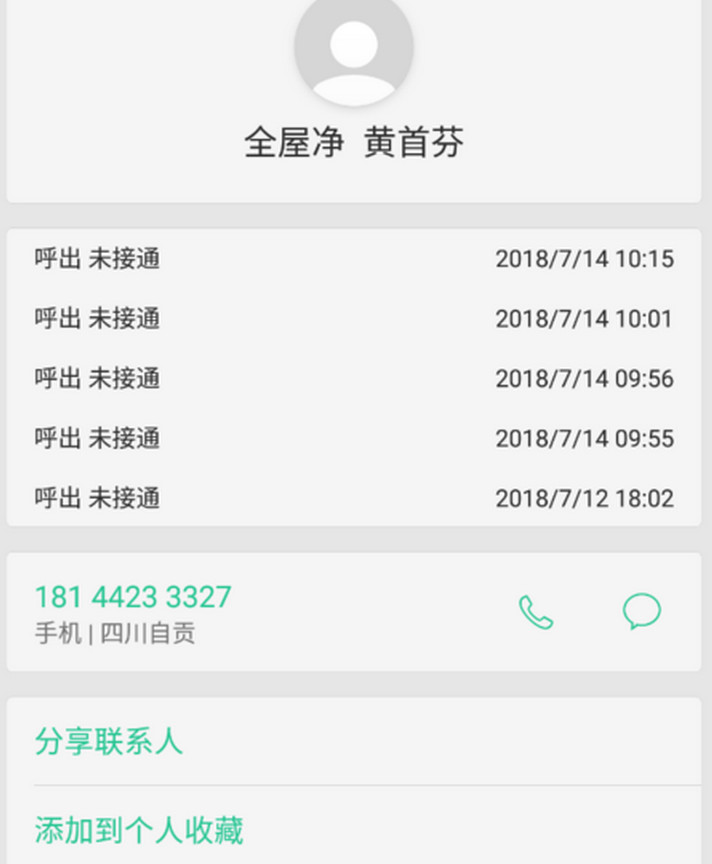The image size is (712, 864).
Task: Open call record from 2018/7/14 09:55
Action: [354, 438]
